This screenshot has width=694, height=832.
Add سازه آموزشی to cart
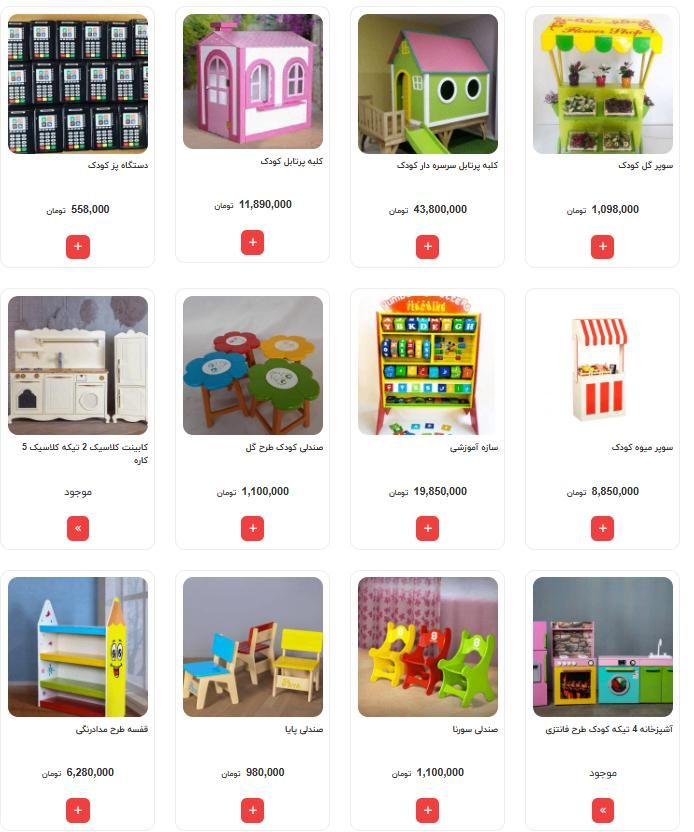coord(428,528)
